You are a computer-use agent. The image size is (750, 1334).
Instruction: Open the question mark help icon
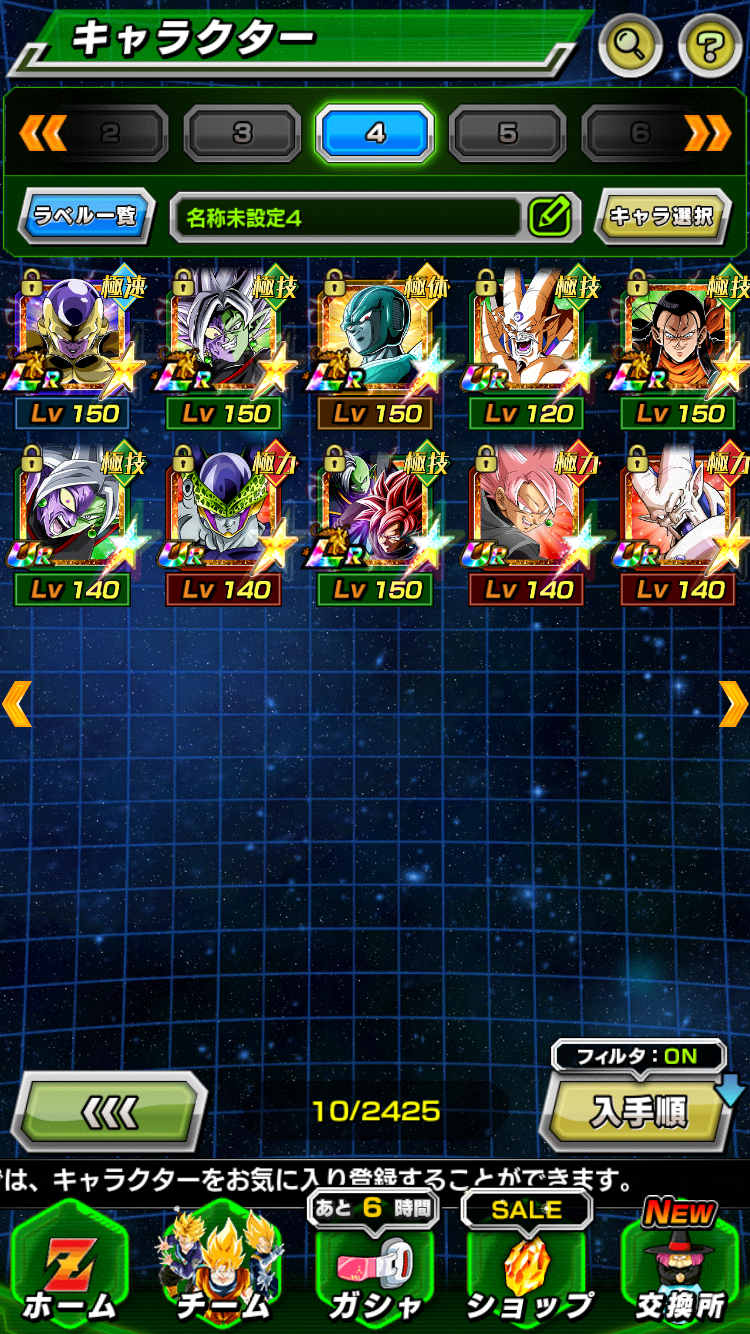pyautogui.click(x=710, y=44)
